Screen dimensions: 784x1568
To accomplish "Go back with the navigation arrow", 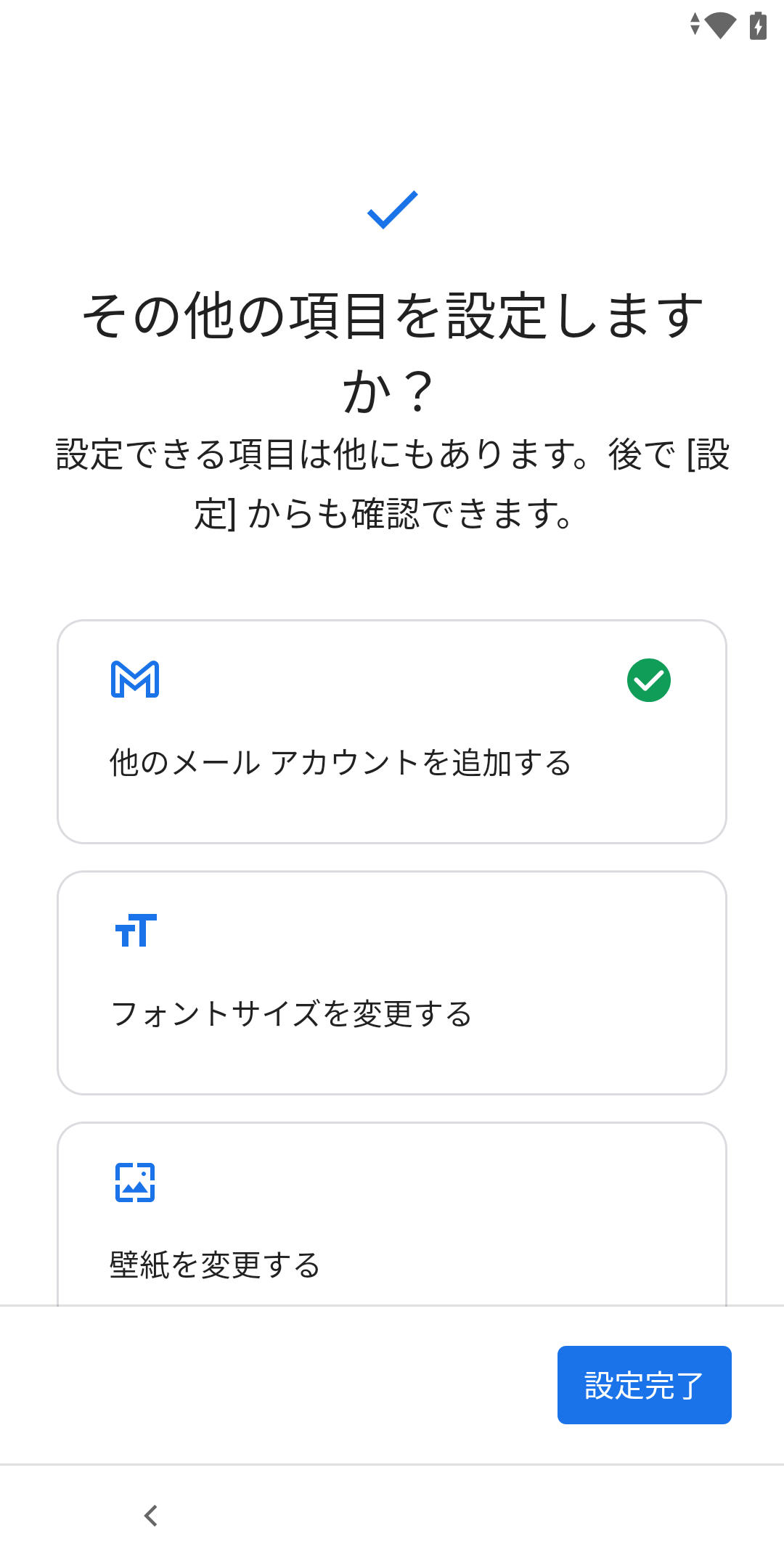I will pyautogui.click(x=151, y=1516).
